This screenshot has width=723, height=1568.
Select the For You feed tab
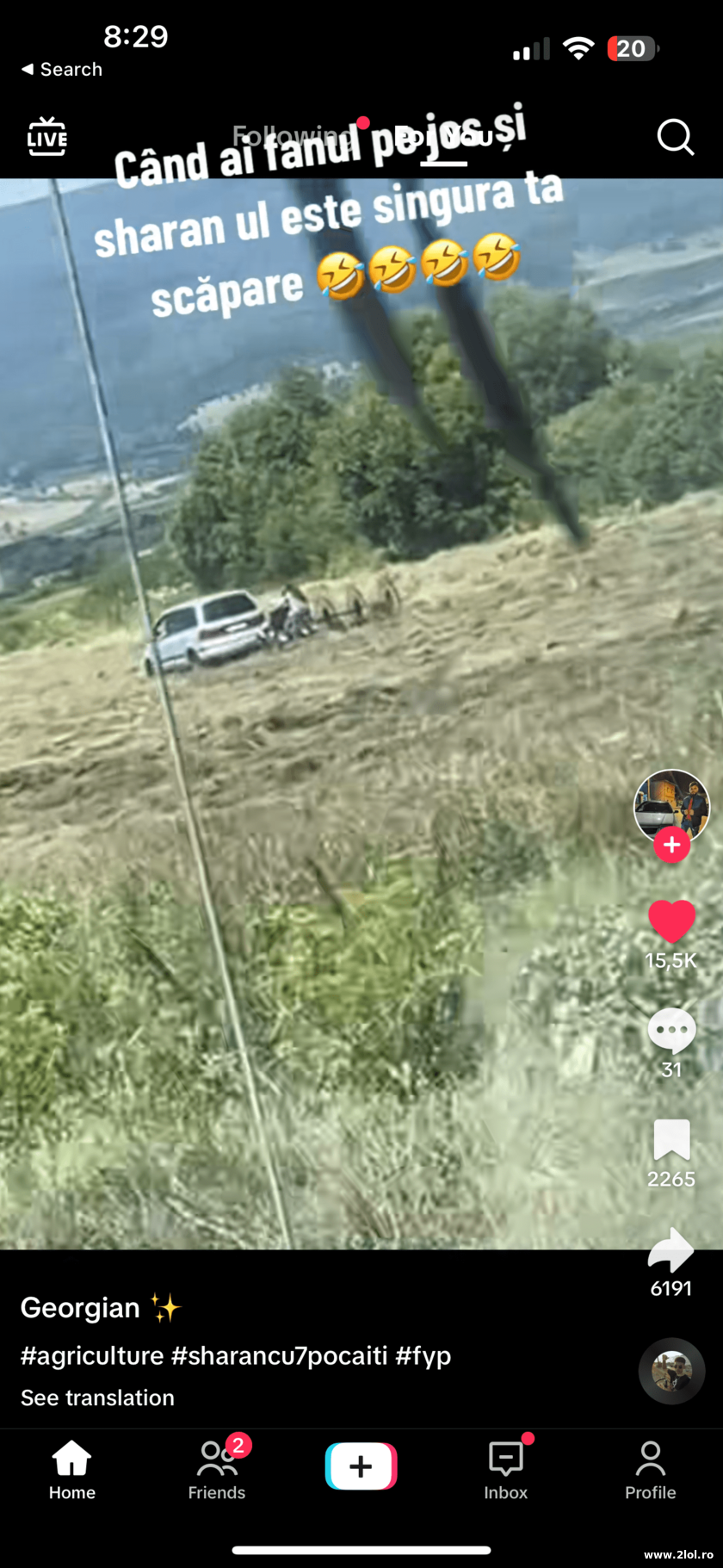pos(445,138)
